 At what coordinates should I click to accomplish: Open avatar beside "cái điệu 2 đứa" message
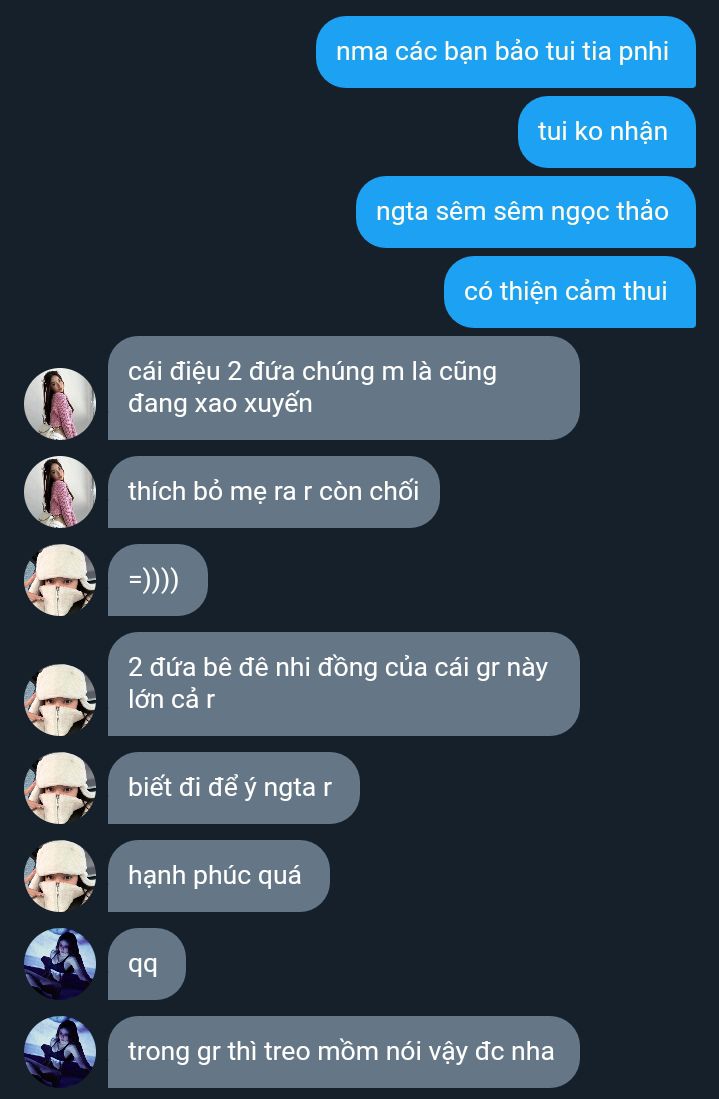coord(60,404)
